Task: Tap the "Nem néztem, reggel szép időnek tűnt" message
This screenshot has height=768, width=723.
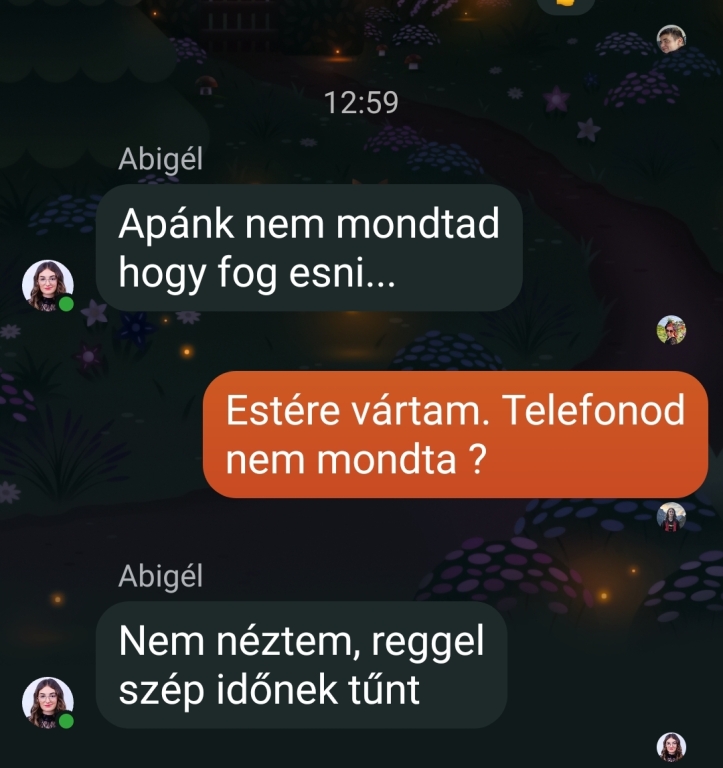Action: click(300, 664)
